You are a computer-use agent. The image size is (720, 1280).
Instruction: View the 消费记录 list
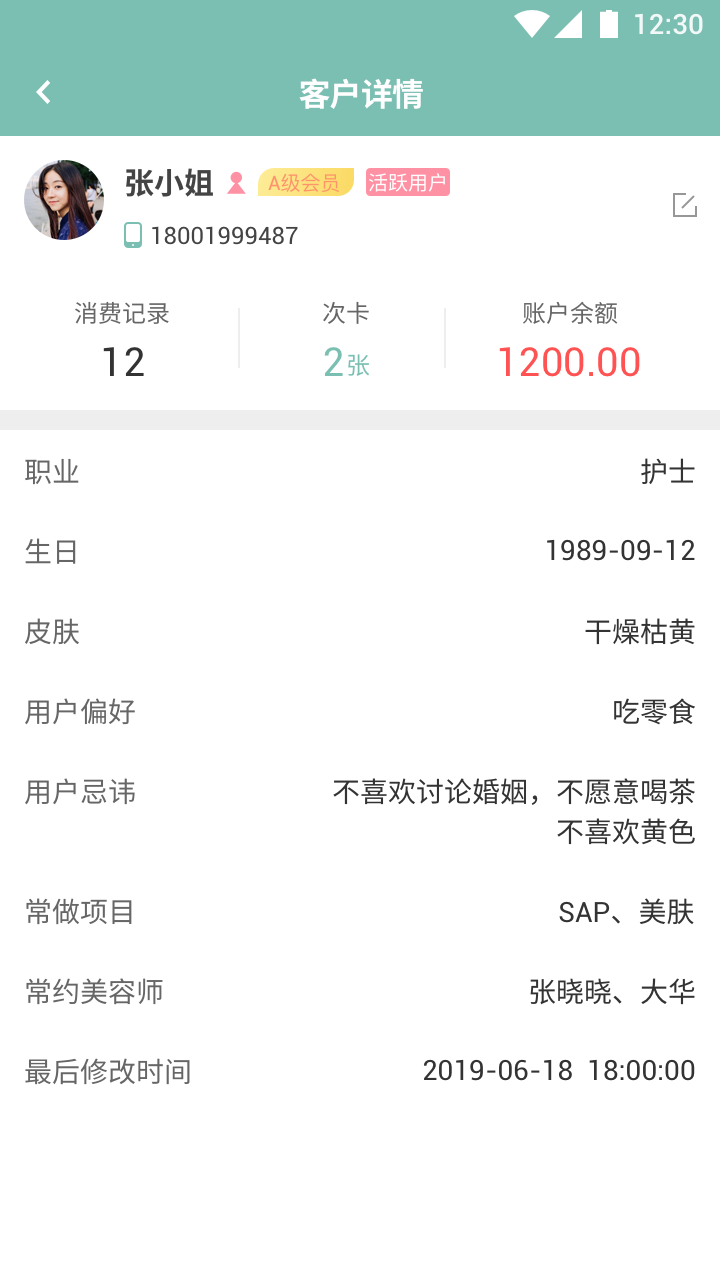pyautogui.click(x=122, y=340)
